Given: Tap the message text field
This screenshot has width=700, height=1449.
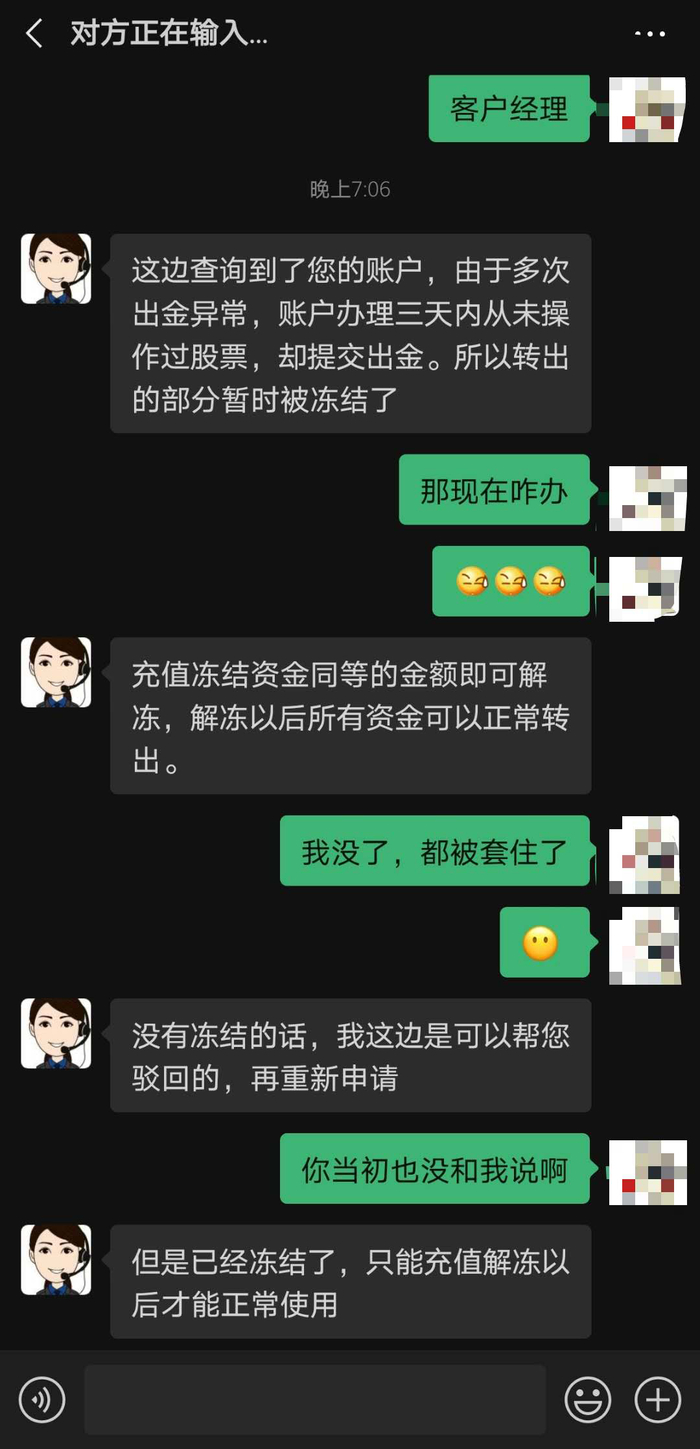Looking at the screenshot, I should click(315, 1400).
